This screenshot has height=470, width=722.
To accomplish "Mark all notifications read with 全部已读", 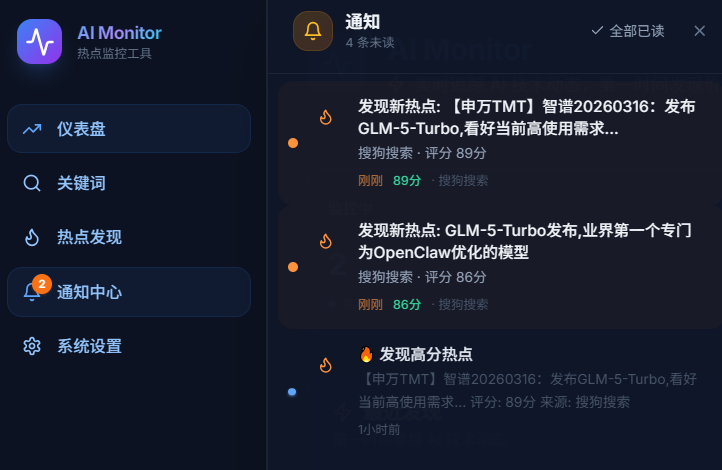I will click(x=628, y=31).
